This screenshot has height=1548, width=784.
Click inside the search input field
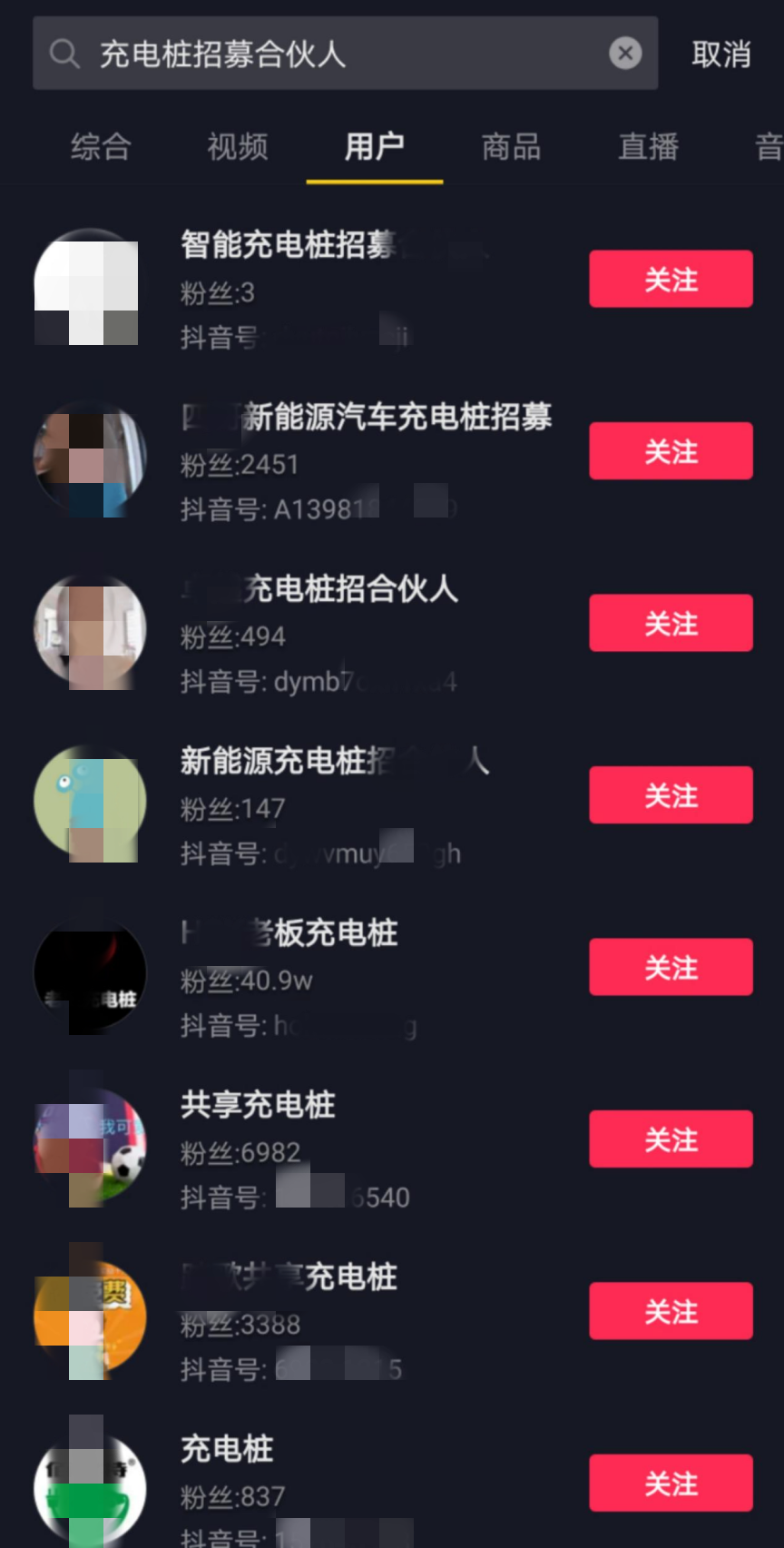coord(345,53)
